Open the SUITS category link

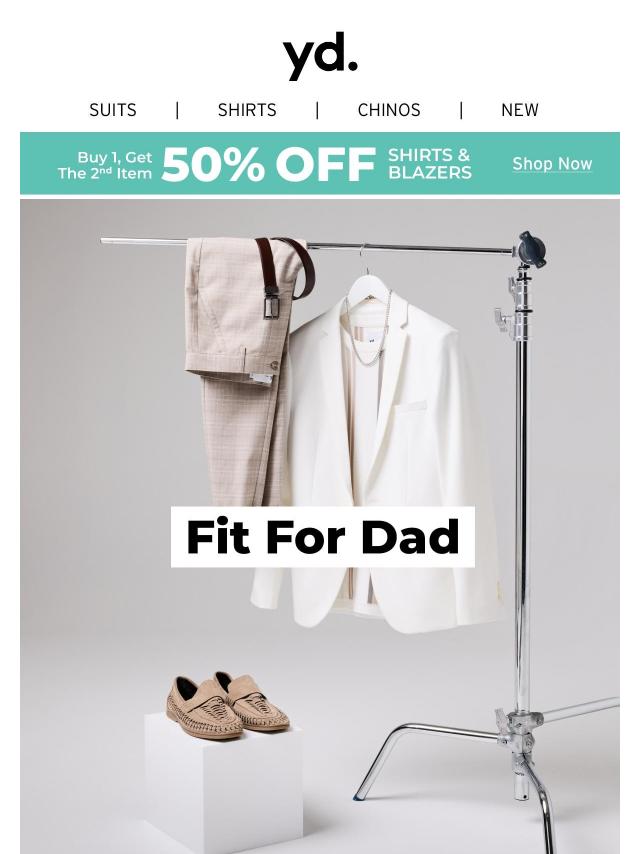pos(113,110)
